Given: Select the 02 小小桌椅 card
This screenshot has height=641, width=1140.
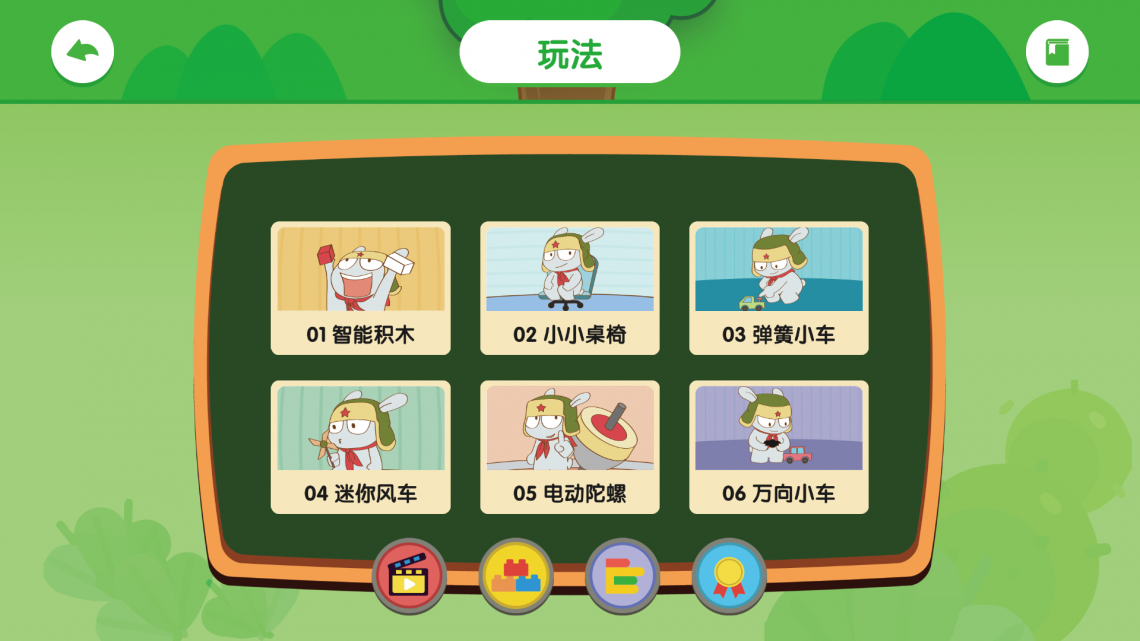Looking at the screenshot, I should click(570, 288).
